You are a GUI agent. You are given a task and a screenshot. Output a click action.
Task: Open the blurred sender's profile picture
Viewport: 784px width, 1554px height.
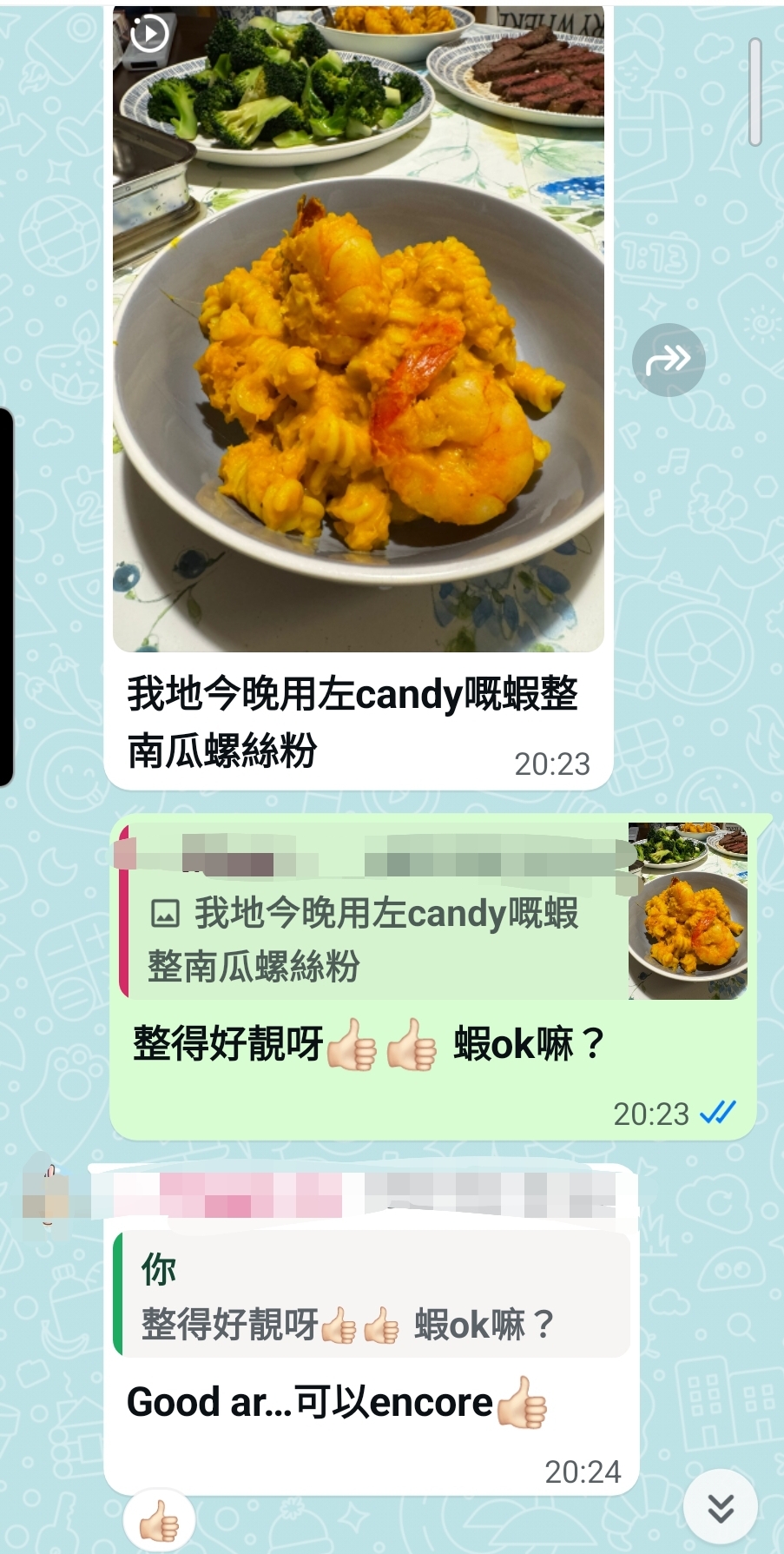coord(48,1192)
